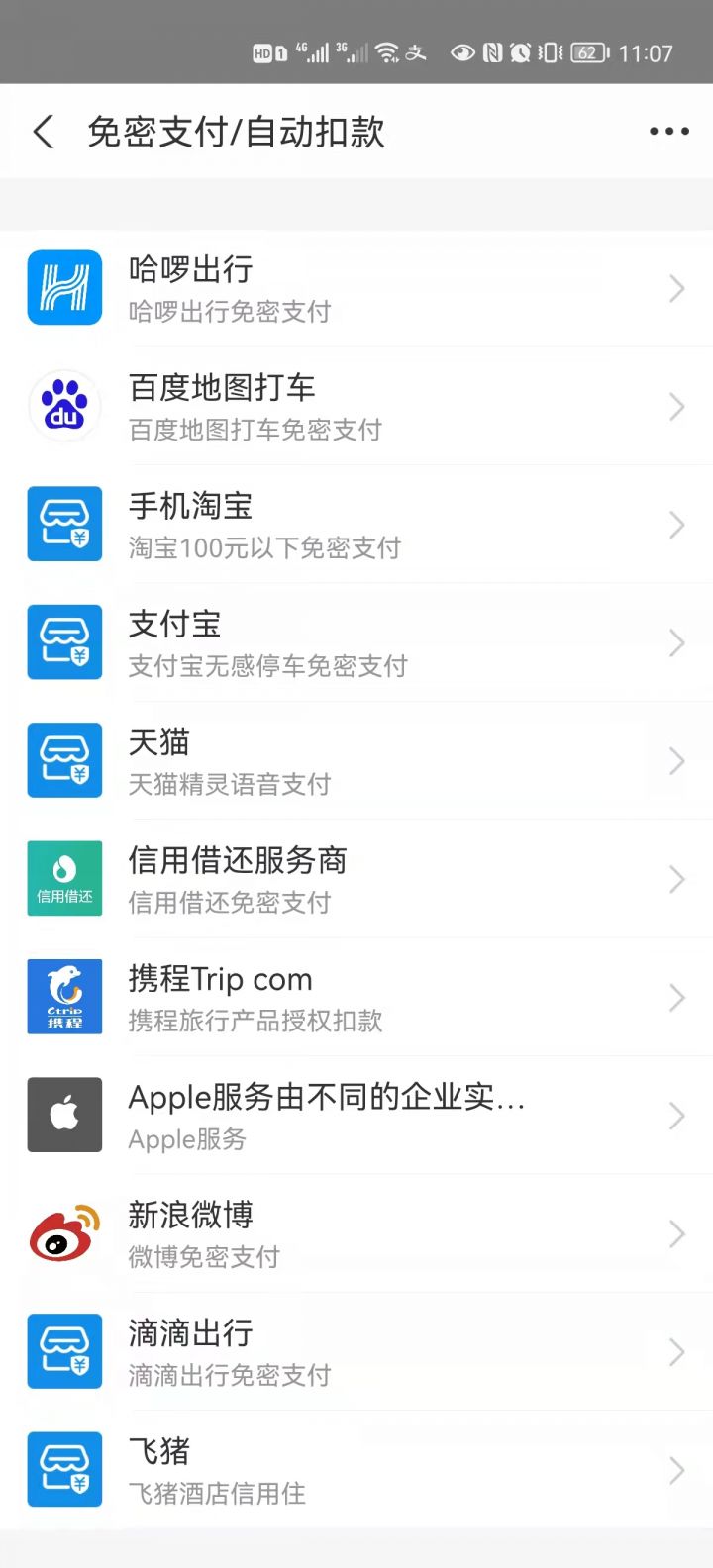
Task: Tap the 天猫精灵语音支付 item
Action: [356, 761]
